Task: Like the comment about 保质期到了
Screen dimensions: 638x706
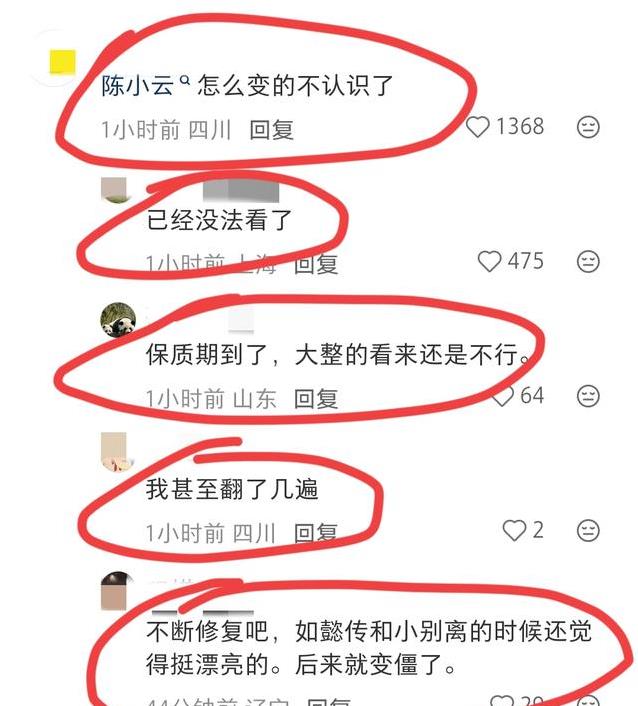Action: 503,396
